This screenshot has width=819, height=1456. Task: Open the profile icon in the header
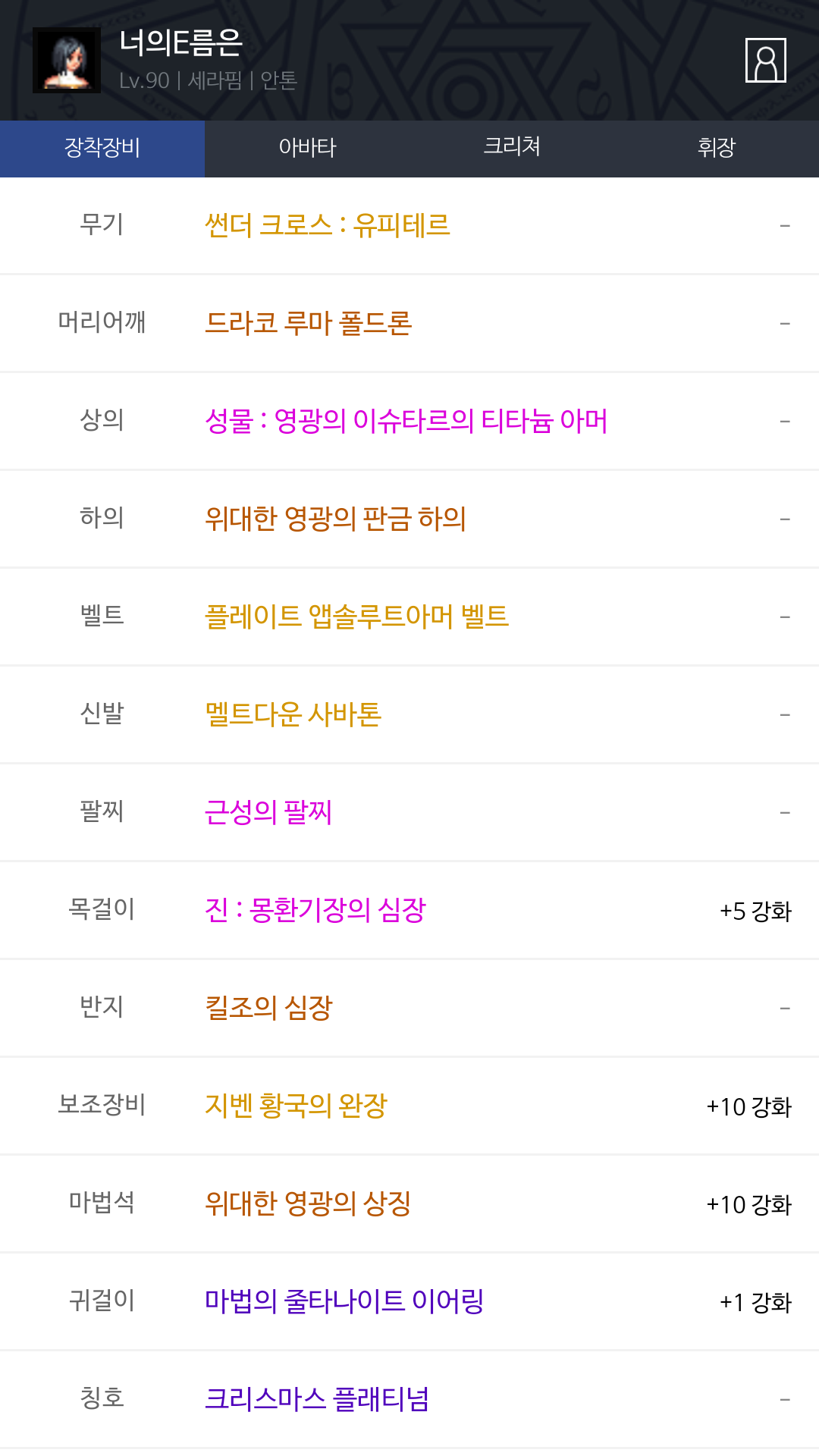[x=765, y=60]
